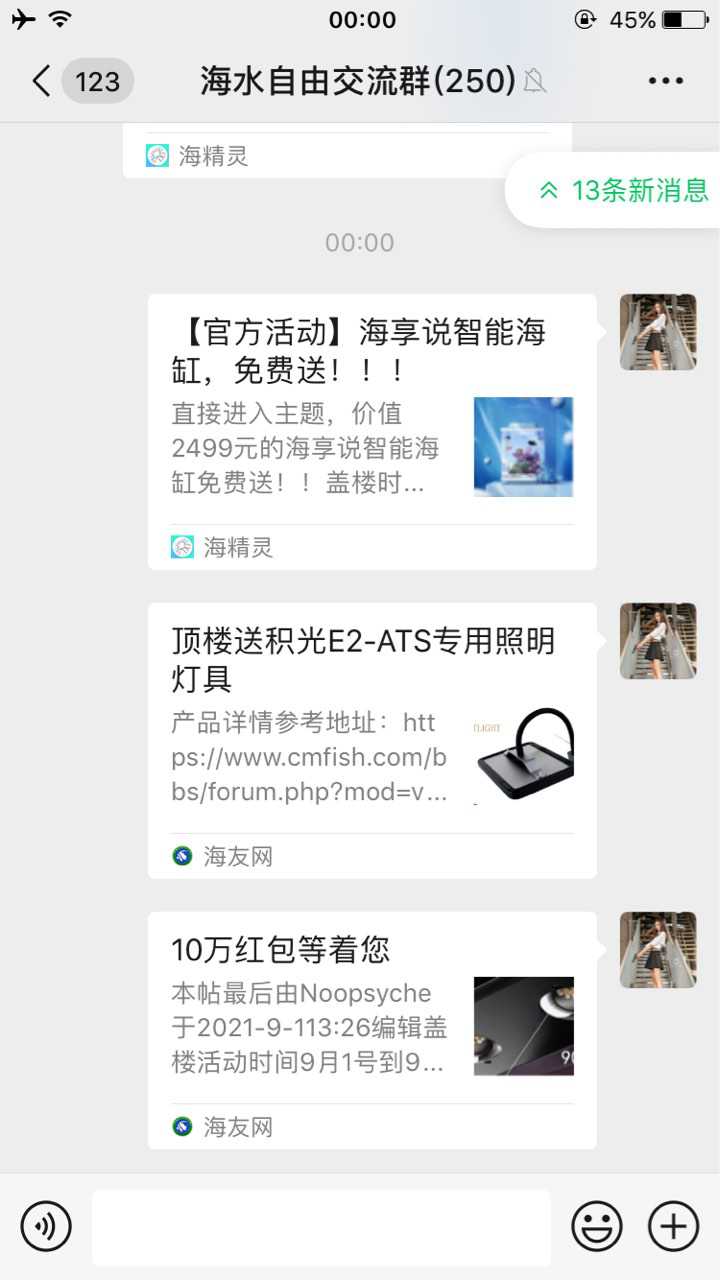
Task: Open the group chat overflow menu
Action: pyautogui.click(x=665, y=81)
